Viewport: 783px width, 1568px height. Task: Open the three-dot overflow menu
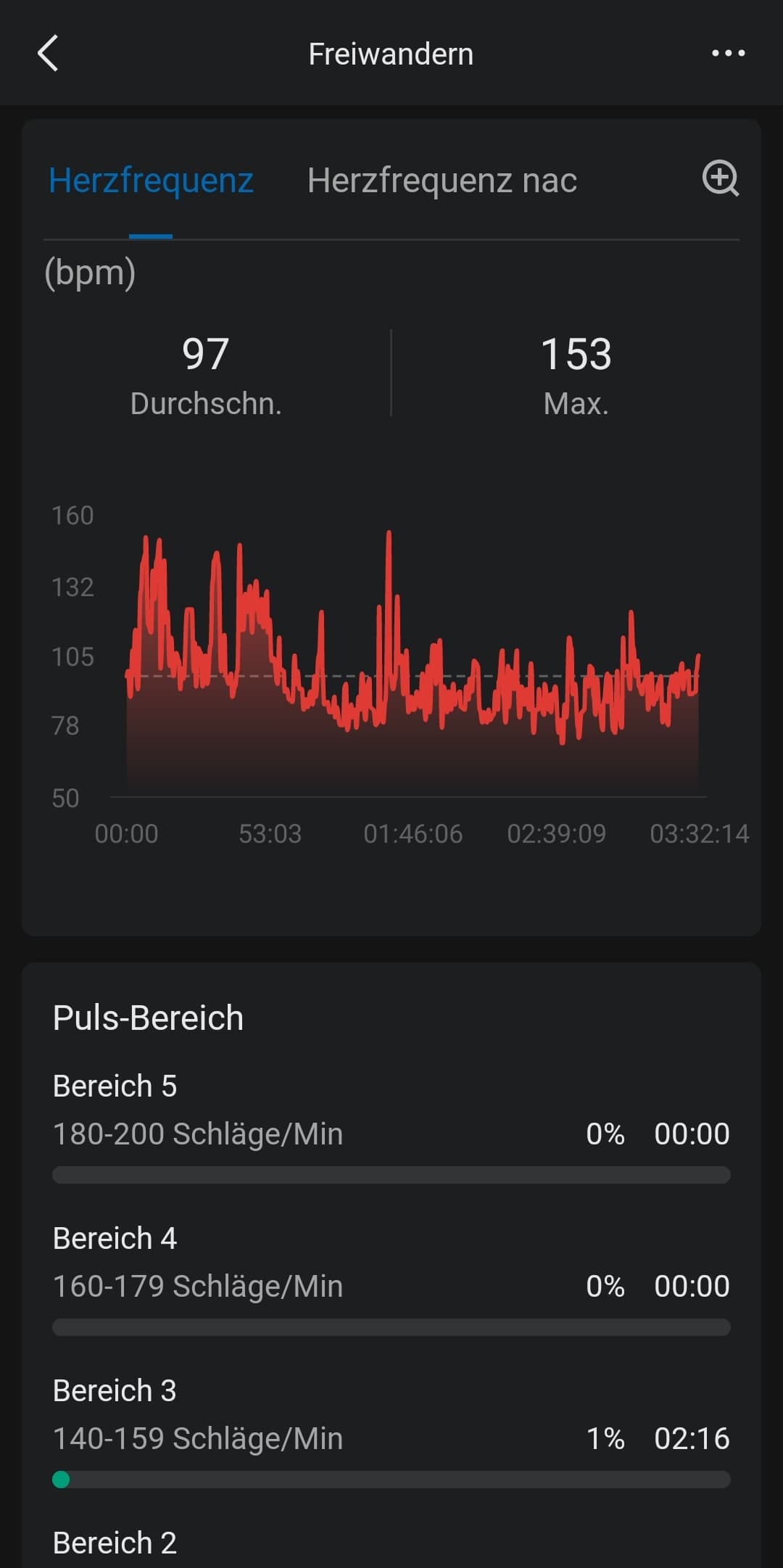coord(728,53)
